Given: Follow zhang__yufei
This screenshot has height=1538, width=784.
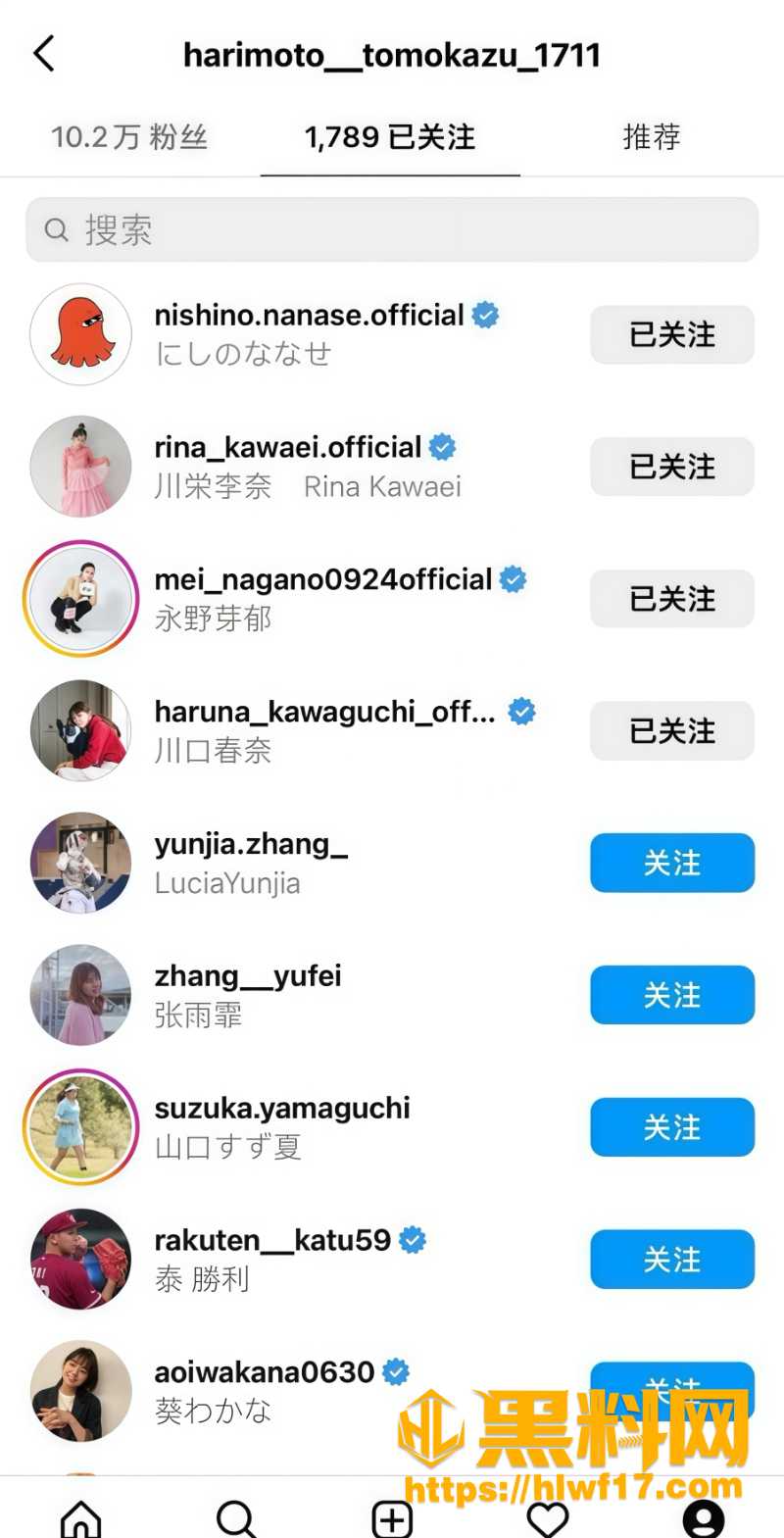Looking at the screenshot, I should click(x=672, y=995).
